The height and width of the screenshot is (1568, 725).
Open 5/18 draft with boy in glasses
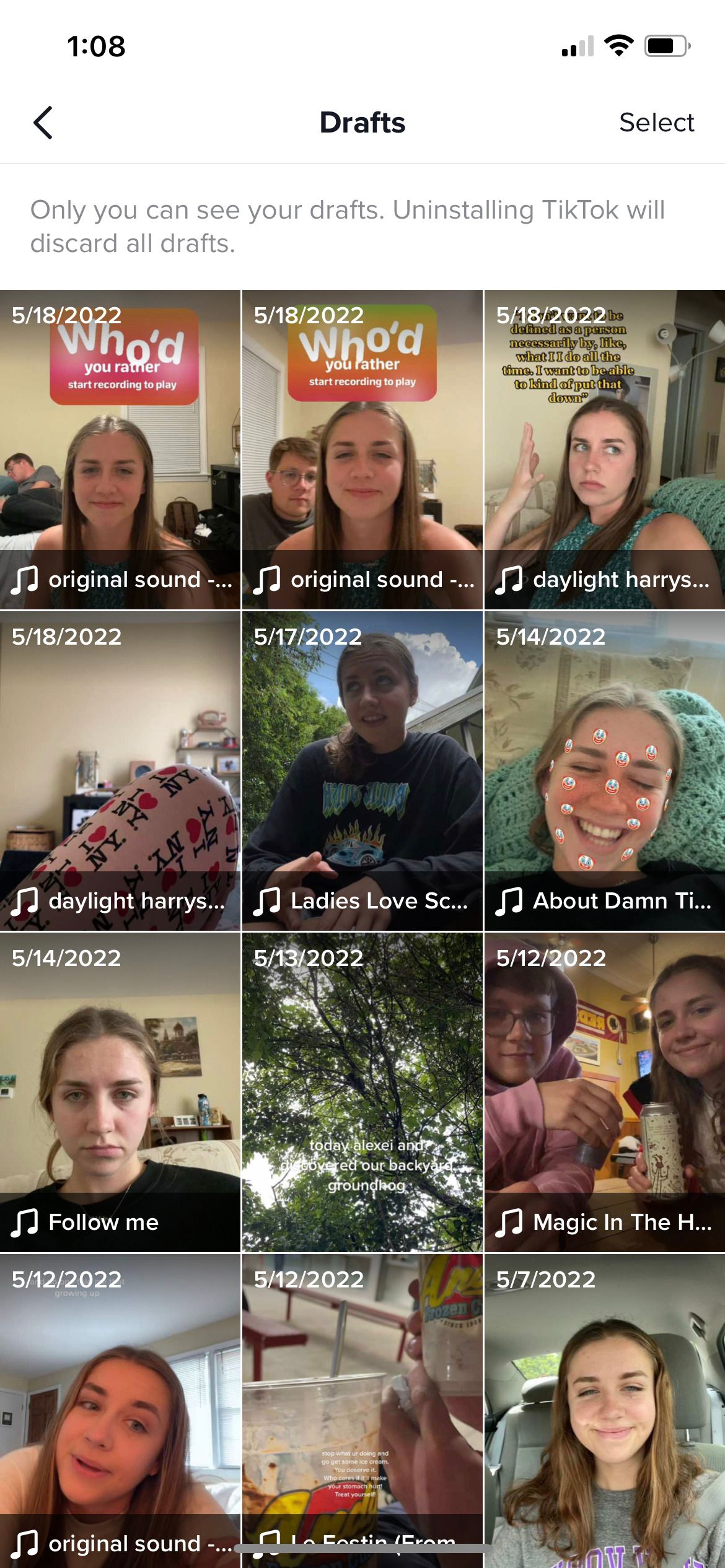pyautogui.click(x=362, y=450)
